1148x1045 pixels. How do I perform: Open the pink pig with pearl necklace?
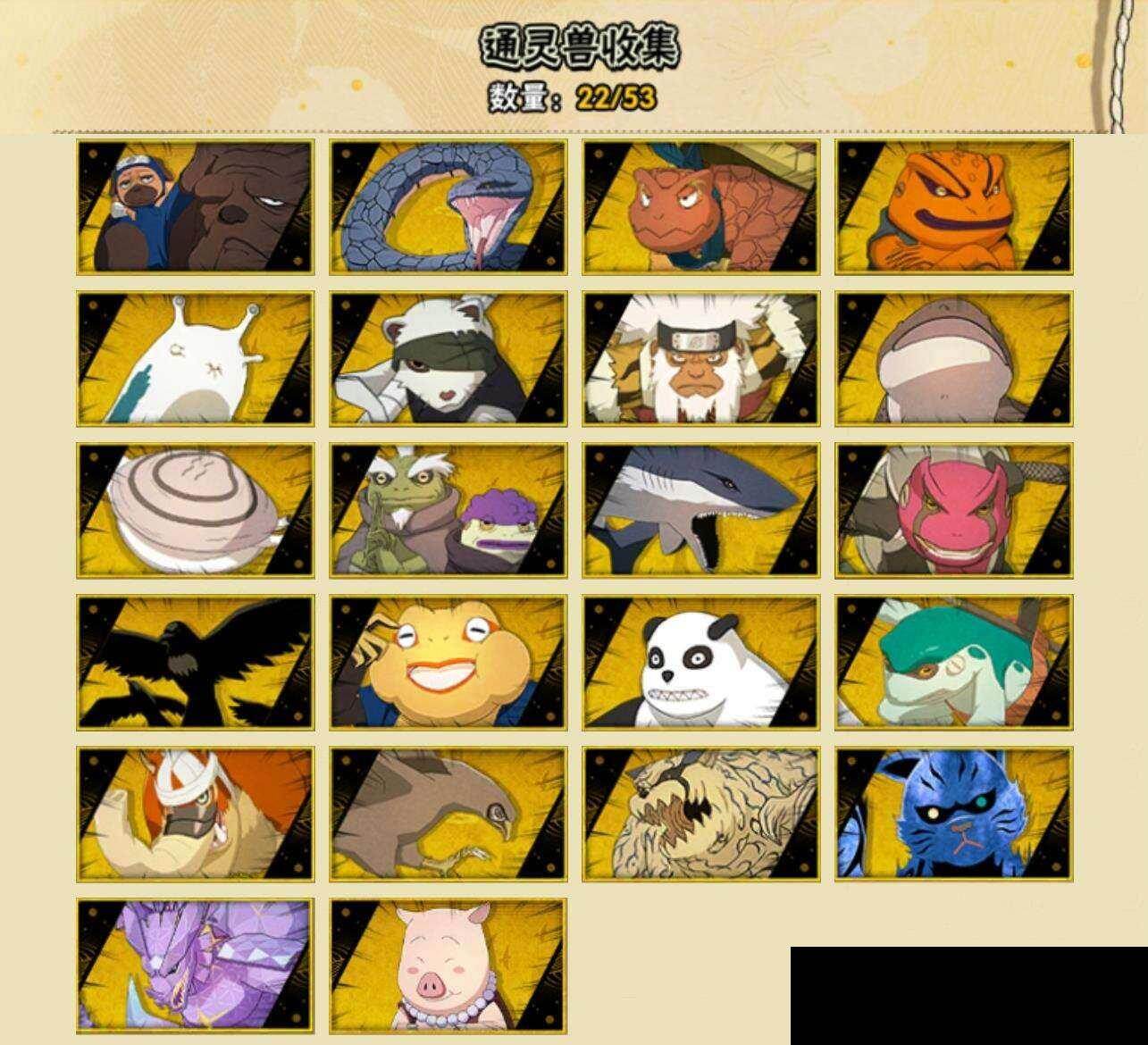point(448,966)
